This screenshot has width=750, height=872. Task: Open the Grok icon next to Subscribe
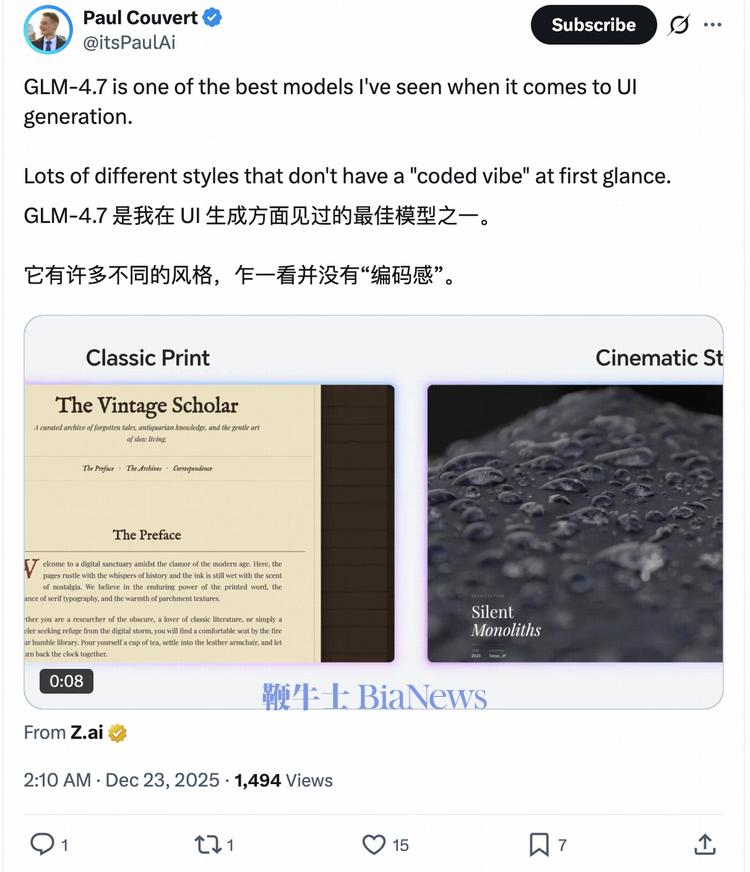coord(679,25)
